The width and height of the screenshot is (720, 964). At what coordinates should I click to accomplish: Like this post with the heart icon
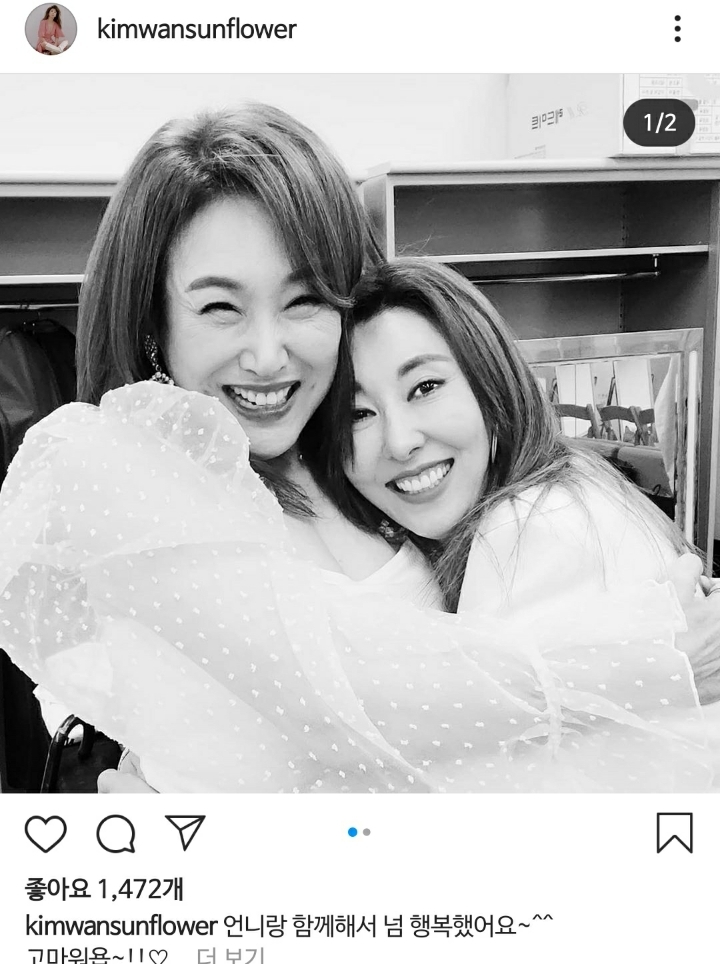(45, 833)
